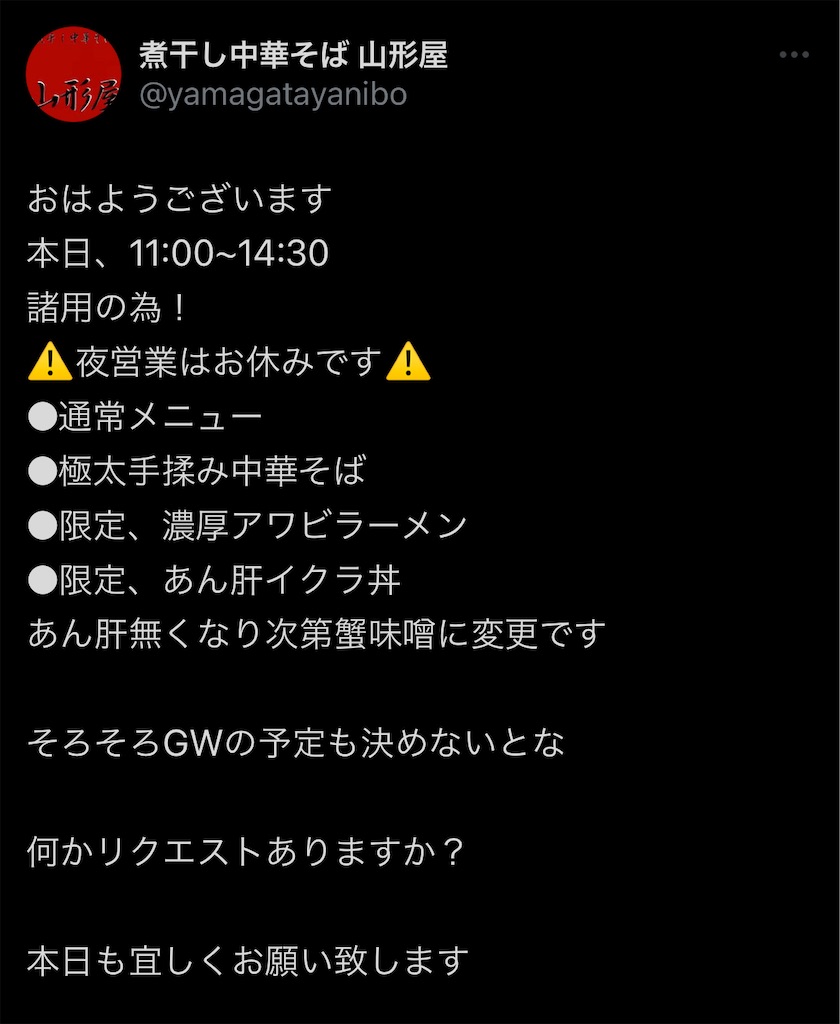Click the ● bullet beside 通常メニュー
Screen dimensions: 840x1024
click(x=44, y=415)
